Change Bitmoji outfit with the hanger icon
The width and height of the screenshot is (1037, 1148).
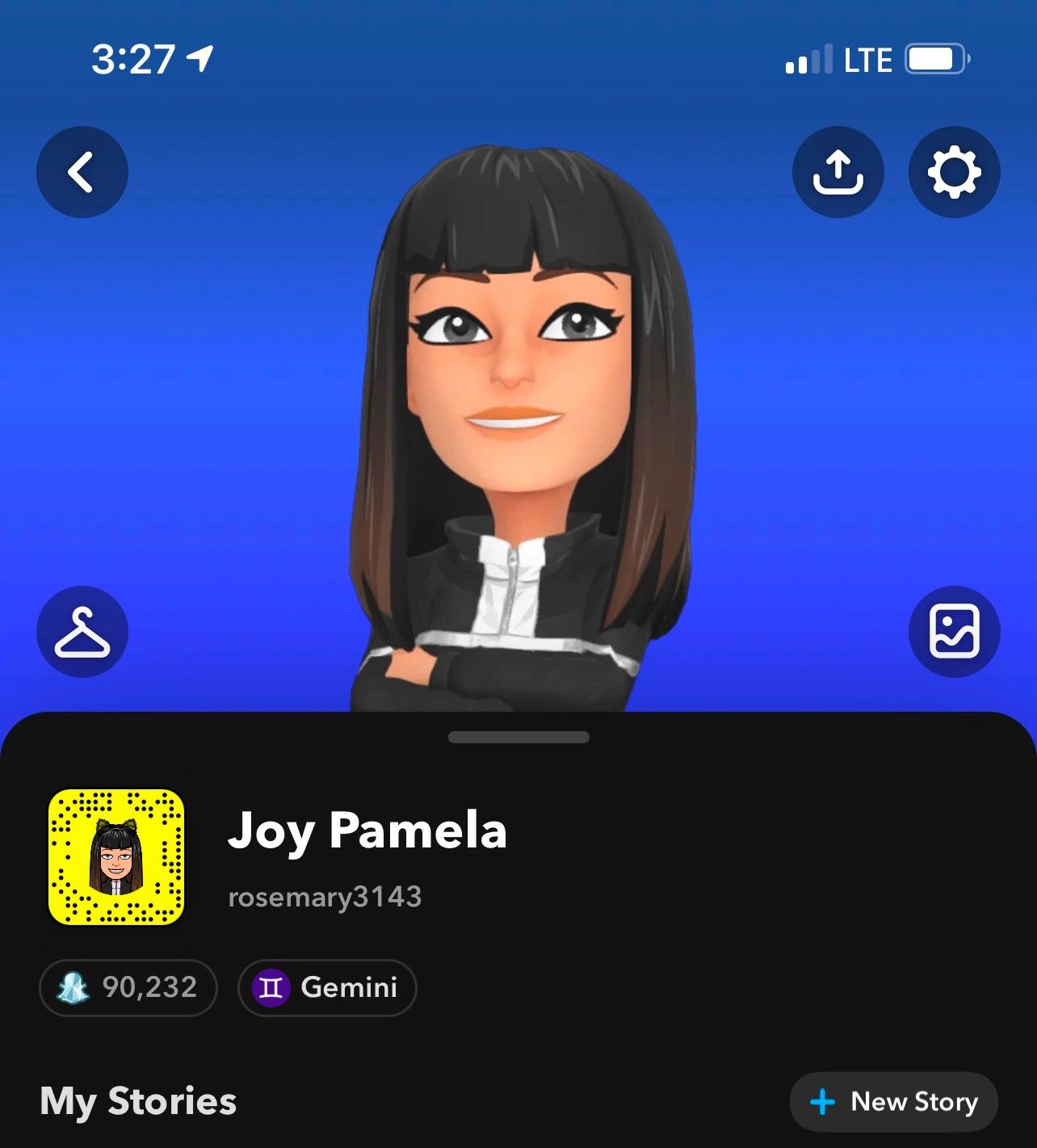tap(82, 632)
